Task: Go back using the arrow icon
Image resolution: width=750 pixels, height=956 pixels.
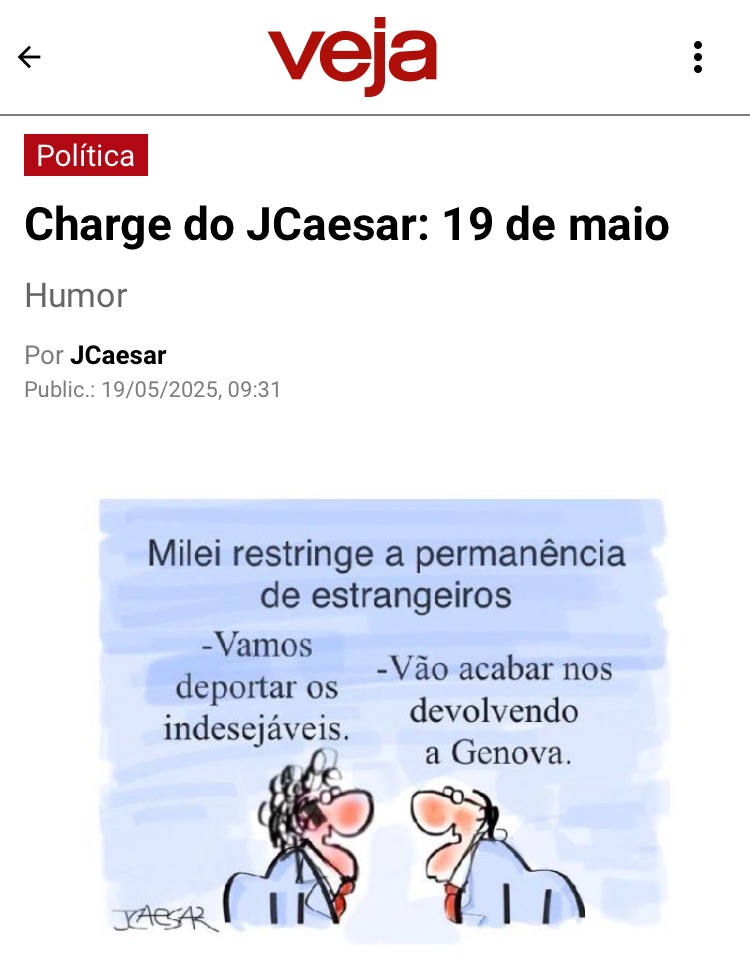Action: pos(30,57)
